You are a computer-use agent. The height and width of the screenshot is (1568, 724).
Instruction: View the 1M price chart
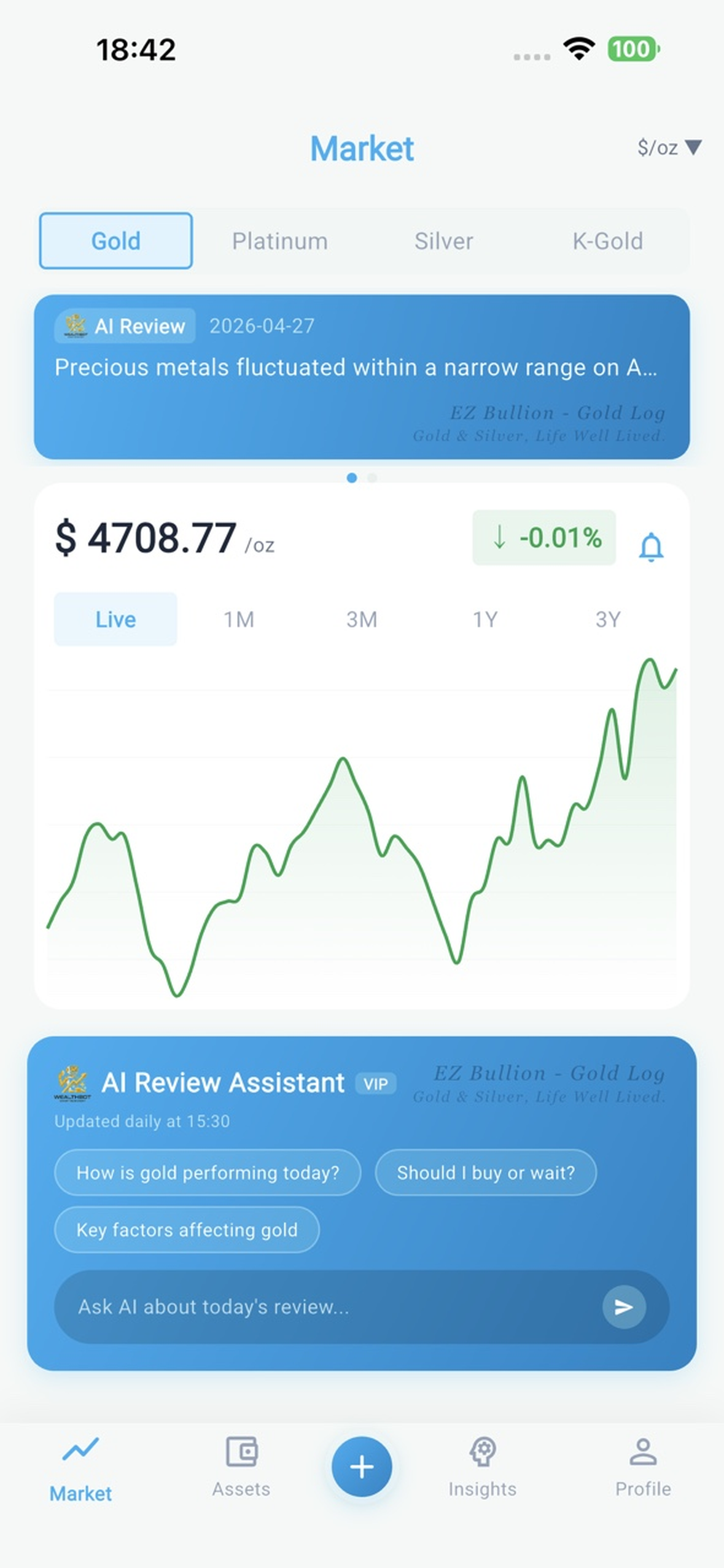pyautogui.click(x=239, y=619)
